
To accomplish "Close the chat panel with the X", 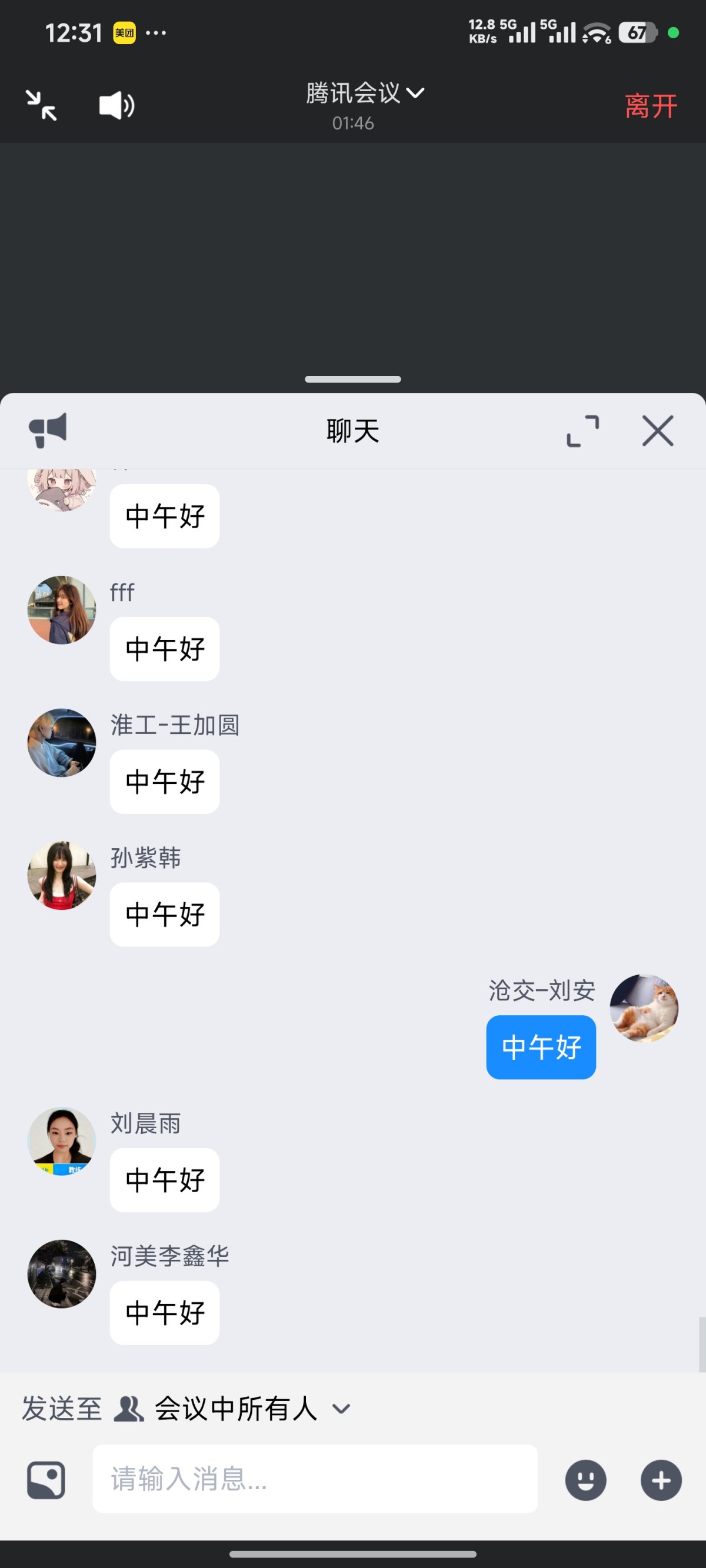I will click(657, 431).
